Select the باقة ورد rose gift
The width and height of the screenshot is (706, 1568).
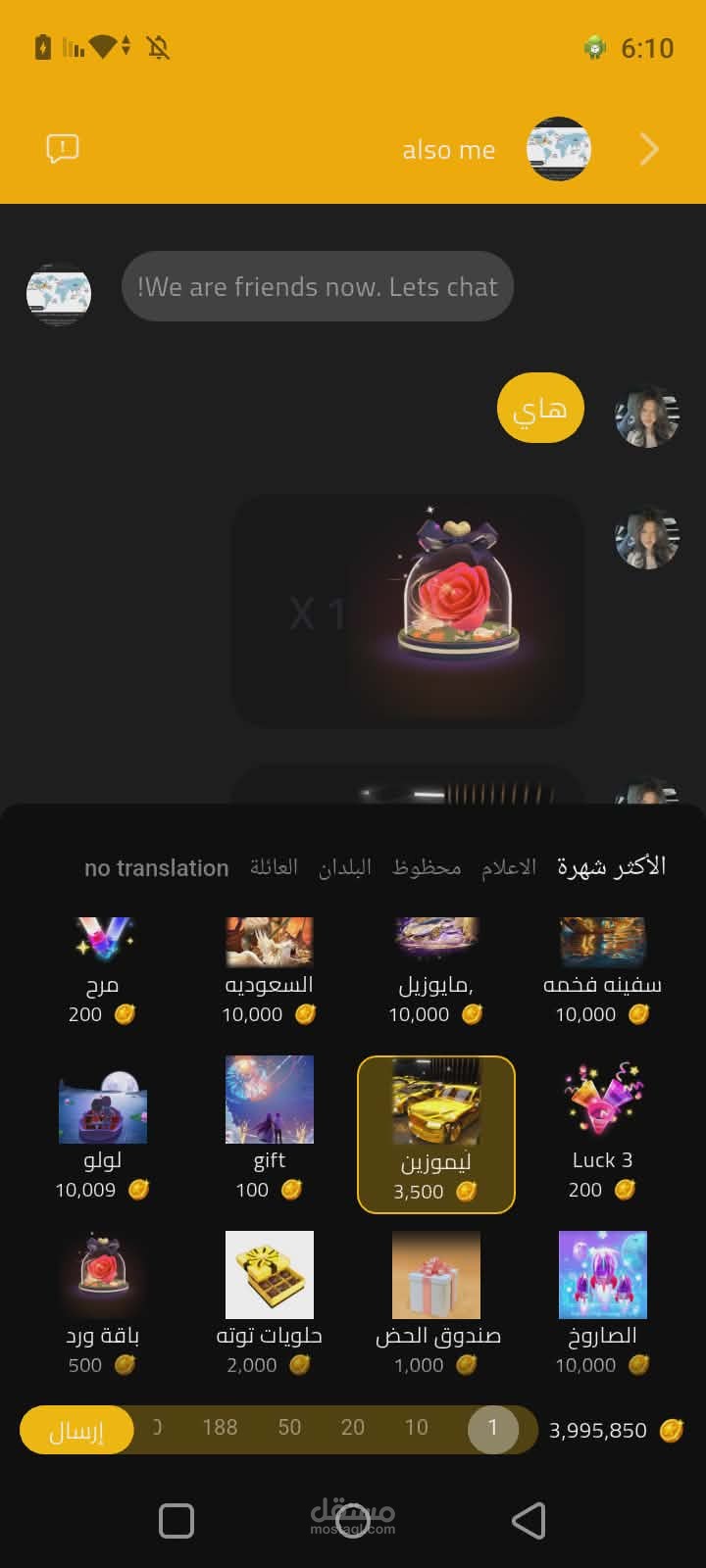102,1305
